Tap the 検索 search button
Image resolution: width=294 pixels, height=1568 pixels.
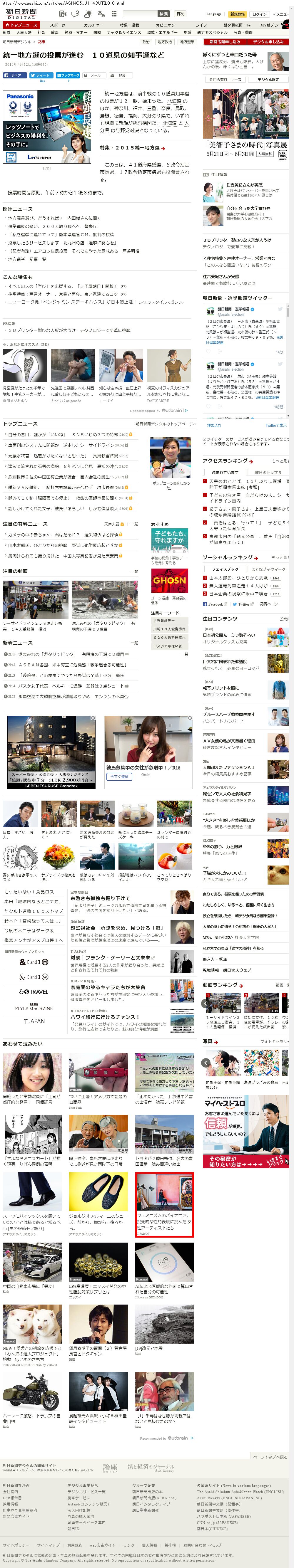coord(163,14)
